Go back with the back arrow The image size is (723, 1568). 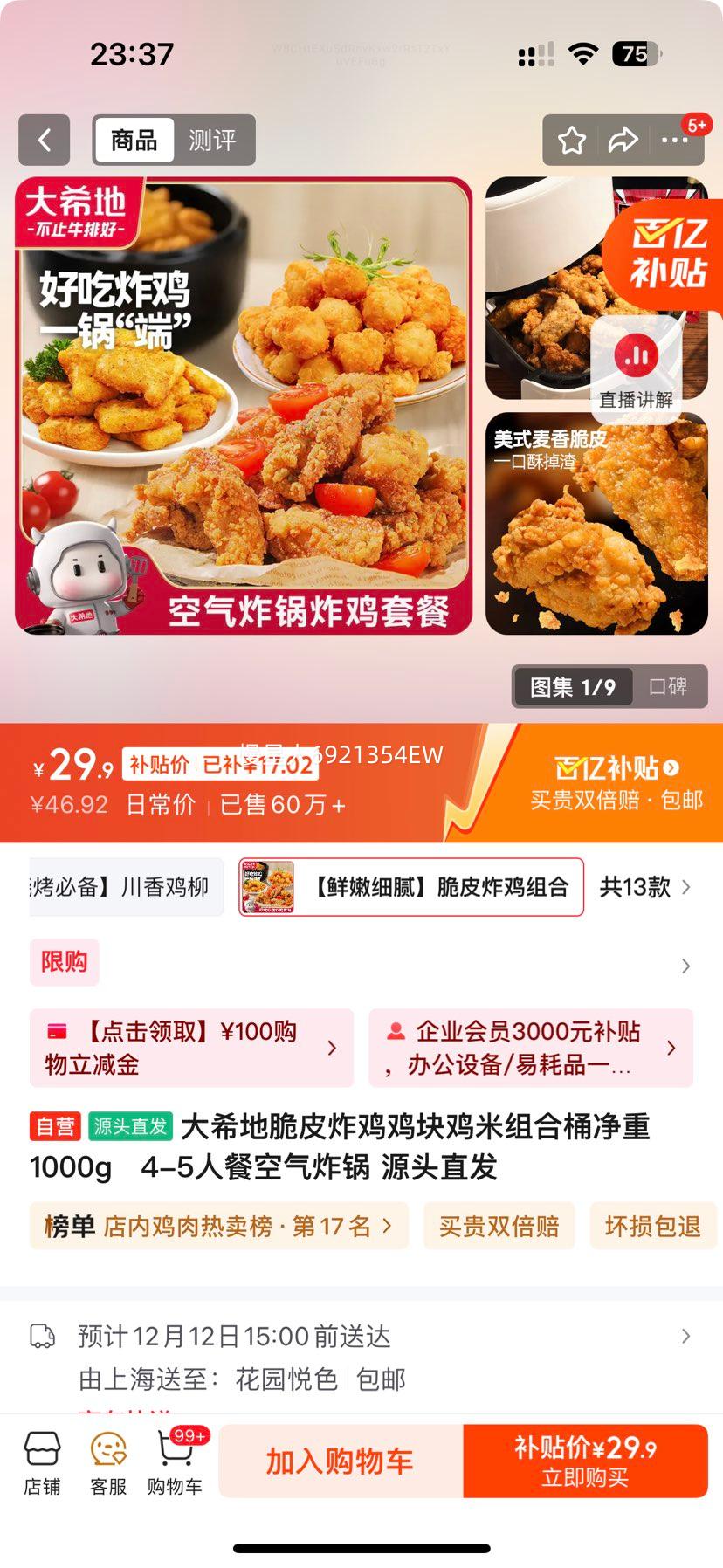pos(45,141)
